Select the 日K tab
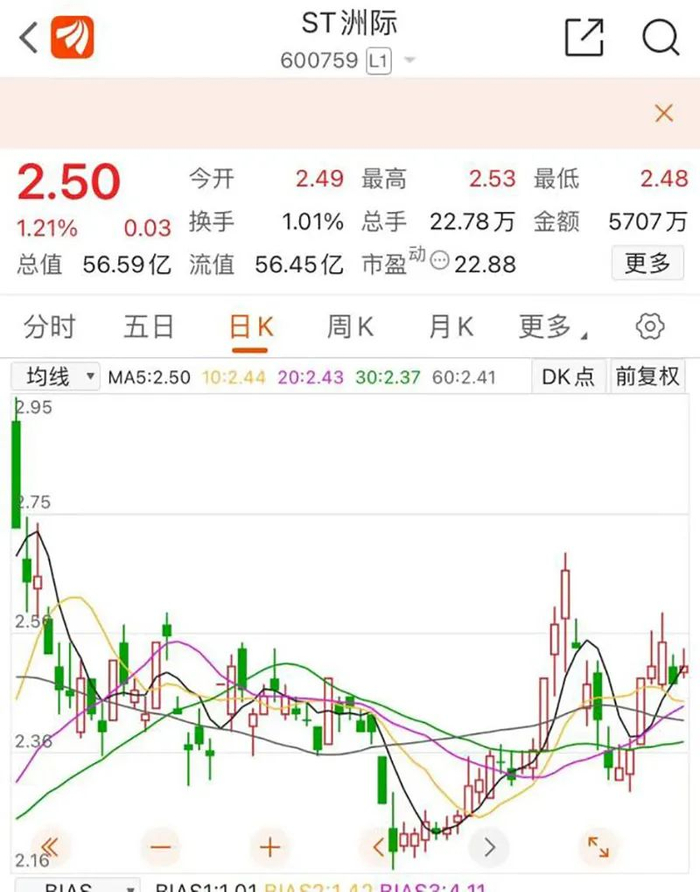Image resolution: width=700 pixels, height=892 pixels. coord(250,327)
